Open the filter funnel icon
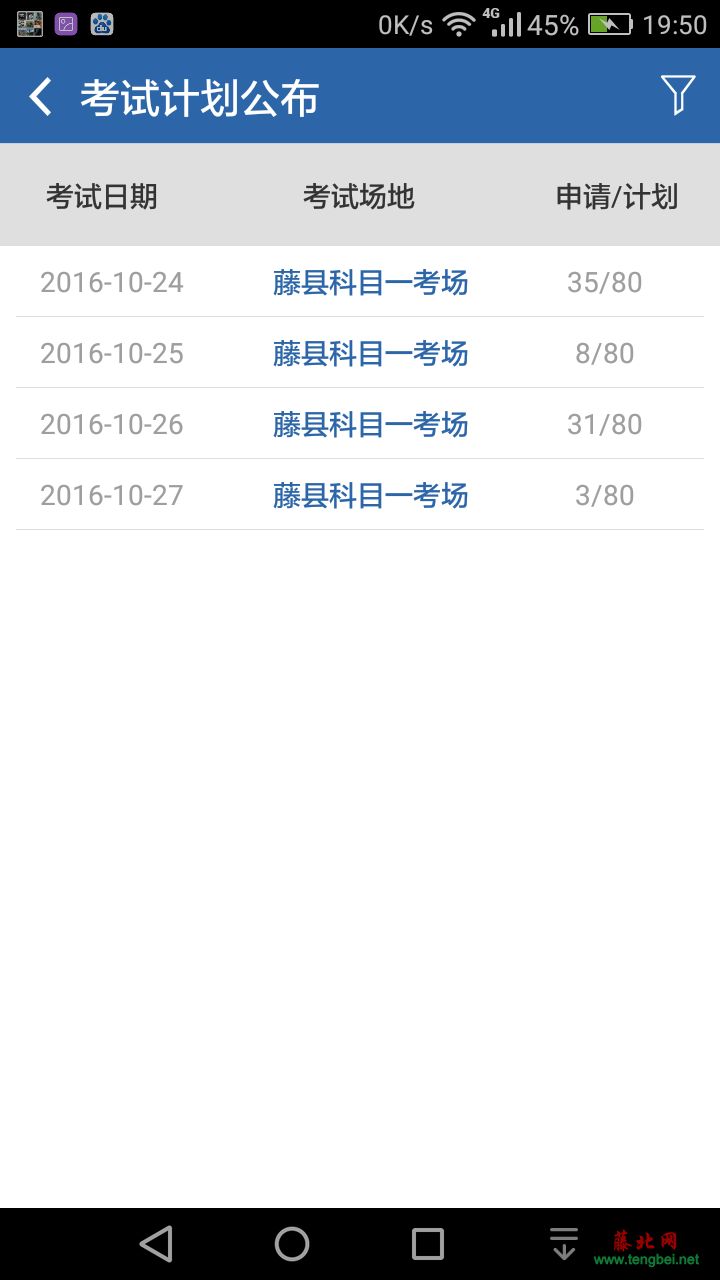This screenshot has height=1280, width=720. [x=677, y=95]
